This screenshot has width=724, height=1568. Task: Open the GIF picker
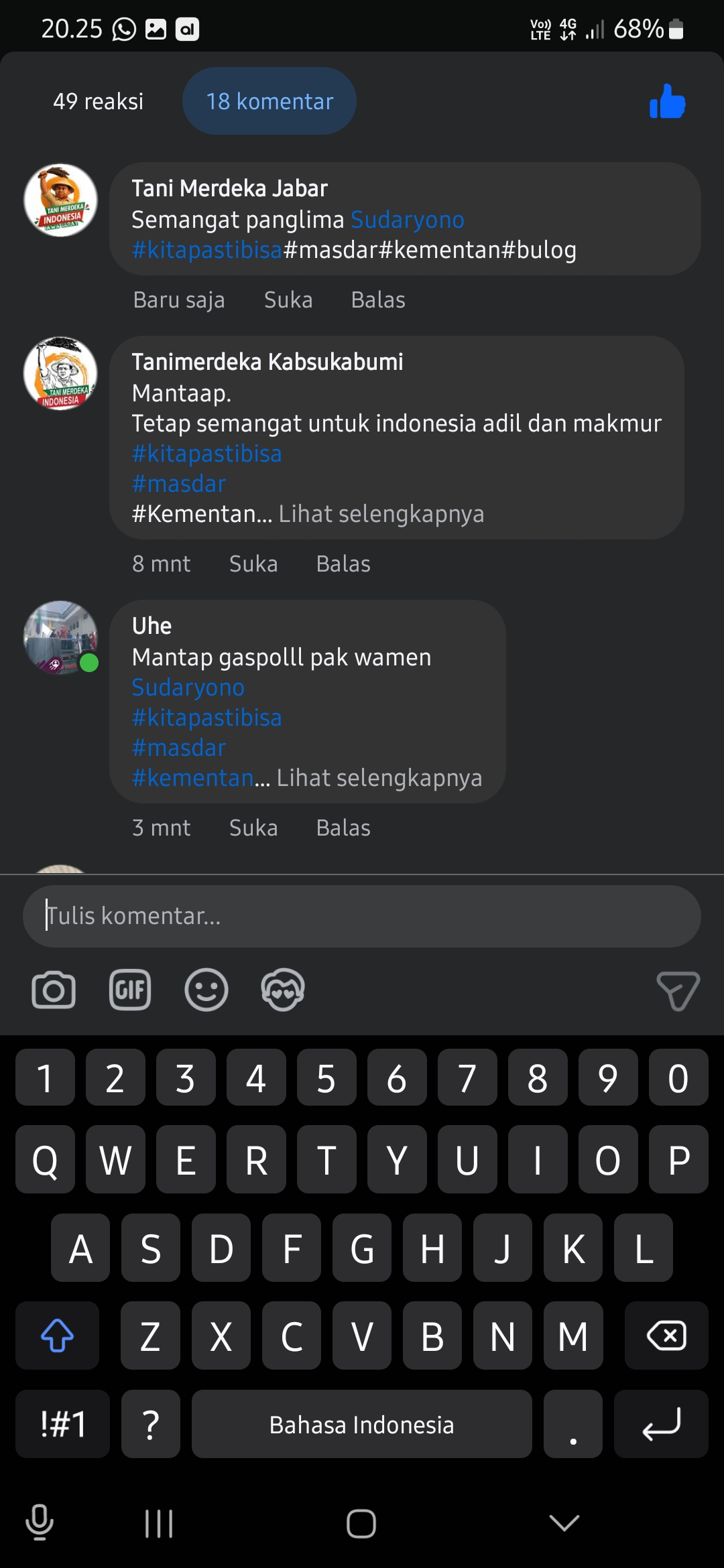click(x=130, y=990)
